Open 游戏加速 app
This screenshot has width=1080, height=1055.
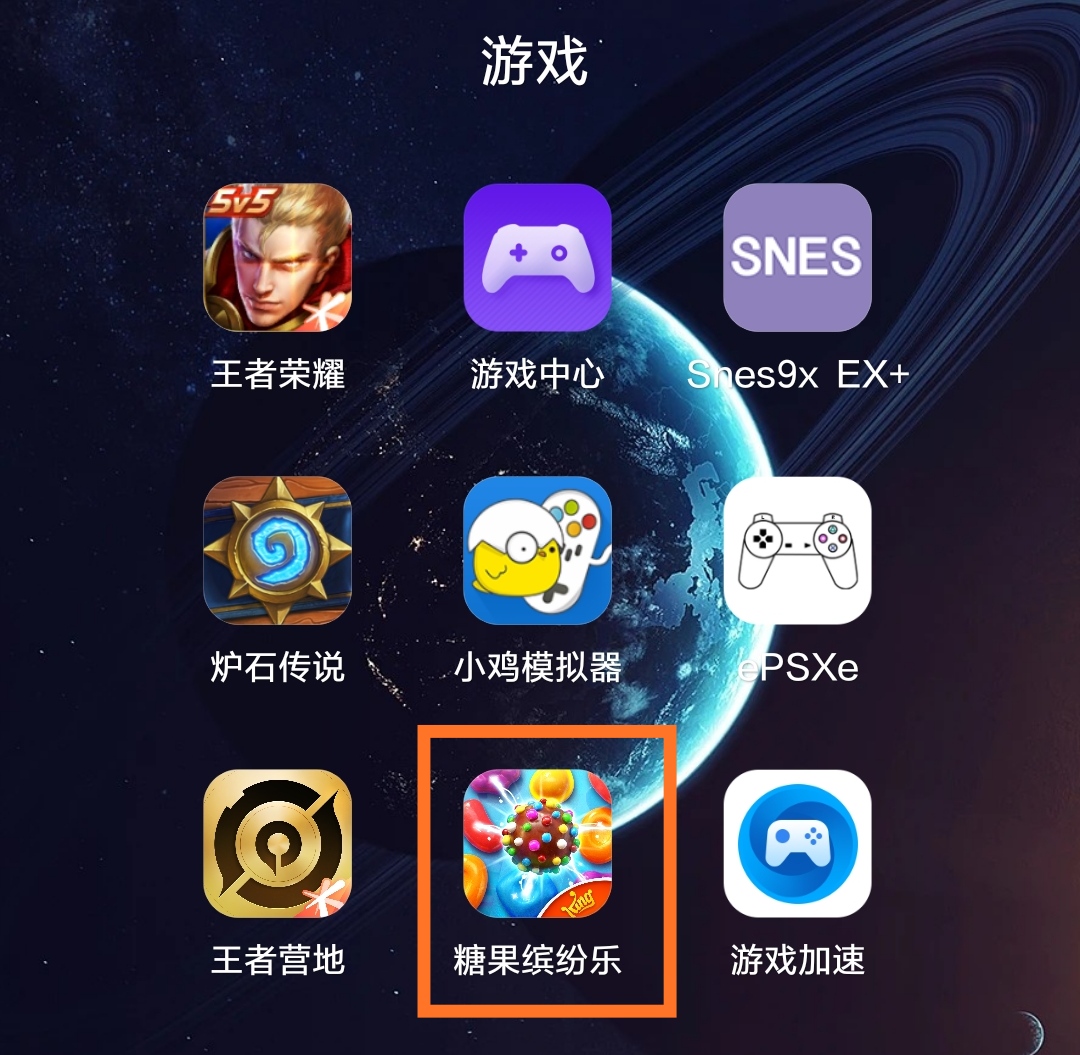(797, 843)
